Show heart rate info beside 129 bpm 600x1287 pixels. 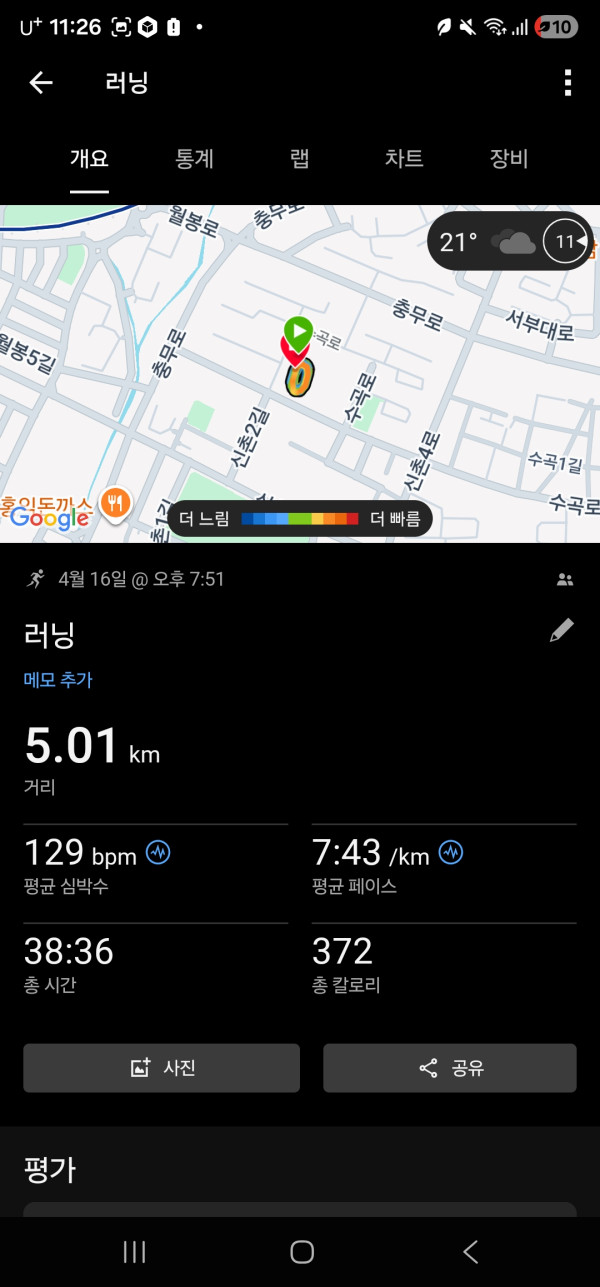point(158,853)
